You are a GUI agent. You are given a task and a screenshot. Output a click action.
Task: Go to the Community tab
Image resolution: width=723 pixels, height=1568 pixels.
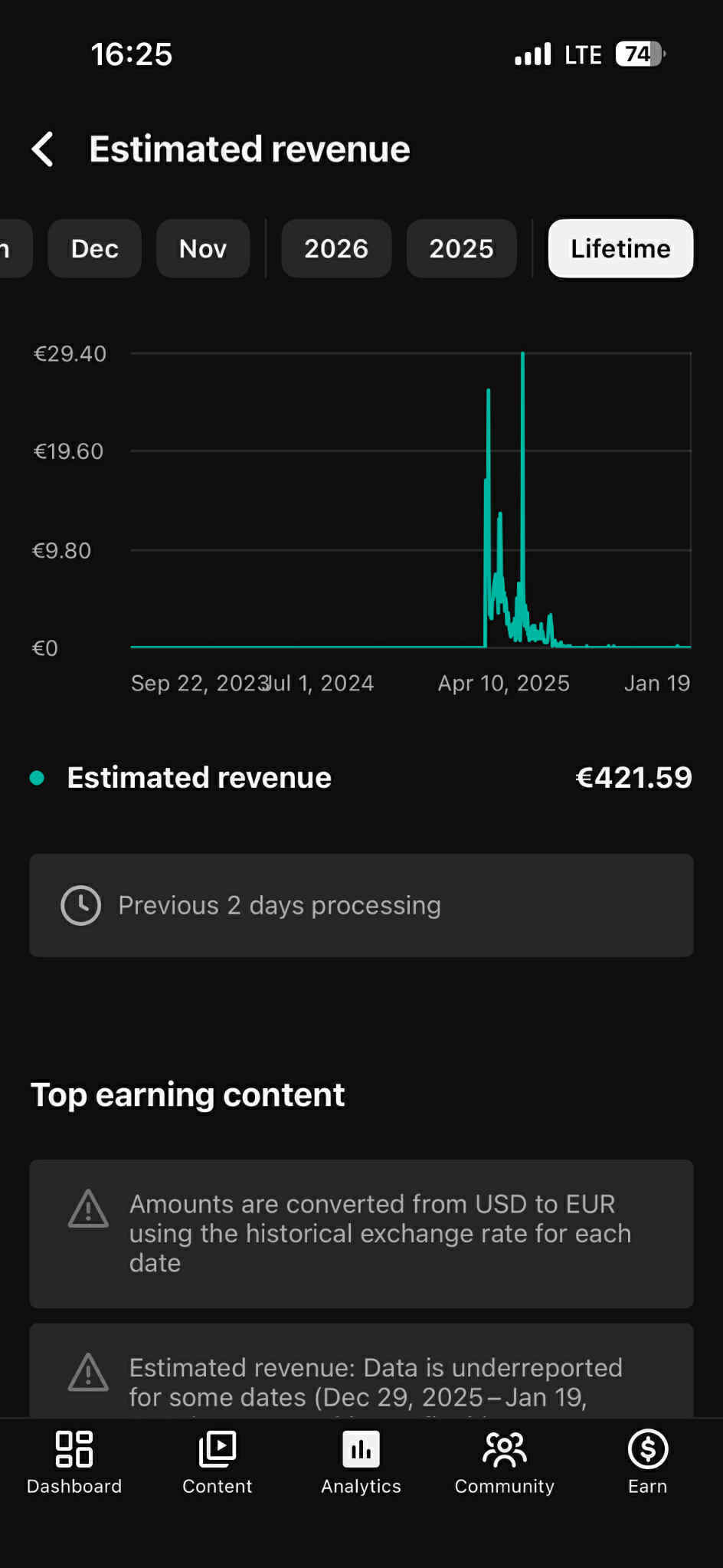coord(504,1462)
